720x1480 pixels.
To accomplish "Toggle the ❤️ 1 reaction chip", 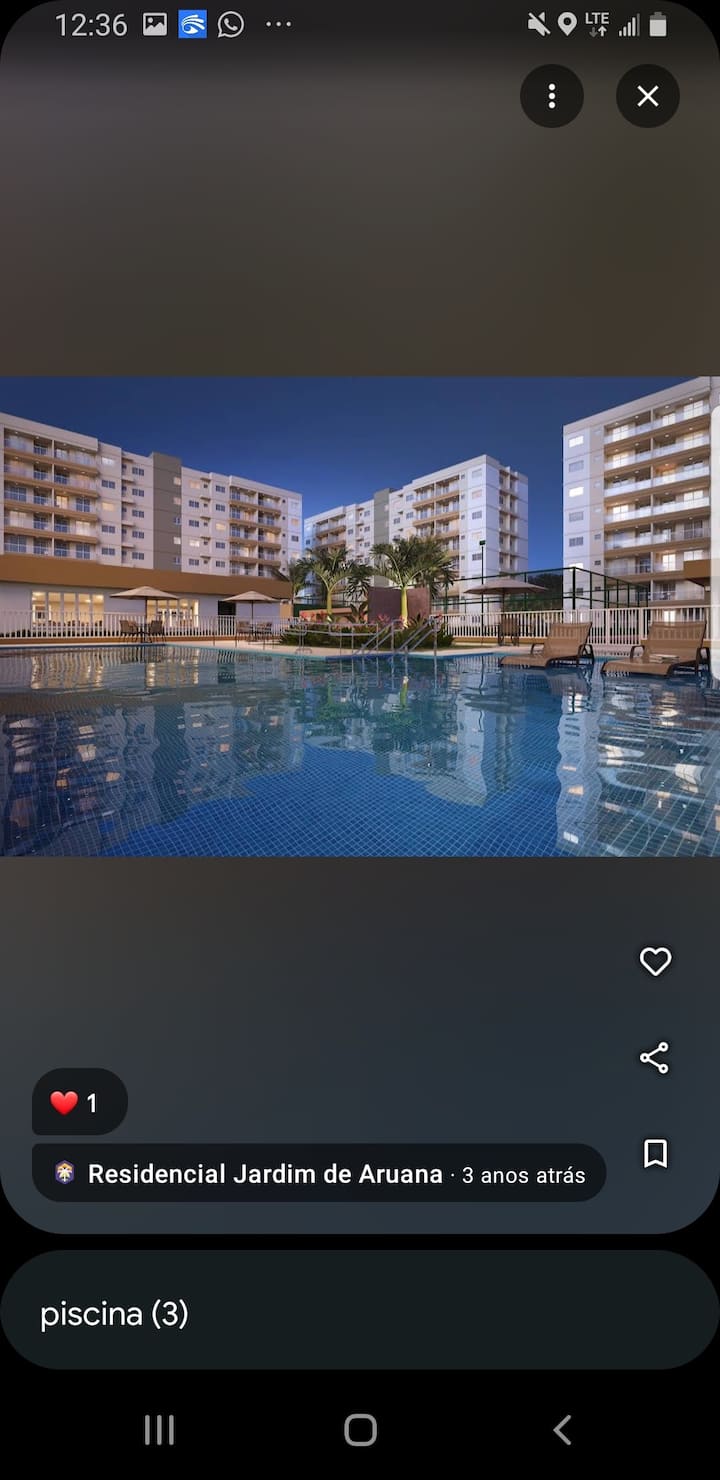I will click(x=79, y=1102).
